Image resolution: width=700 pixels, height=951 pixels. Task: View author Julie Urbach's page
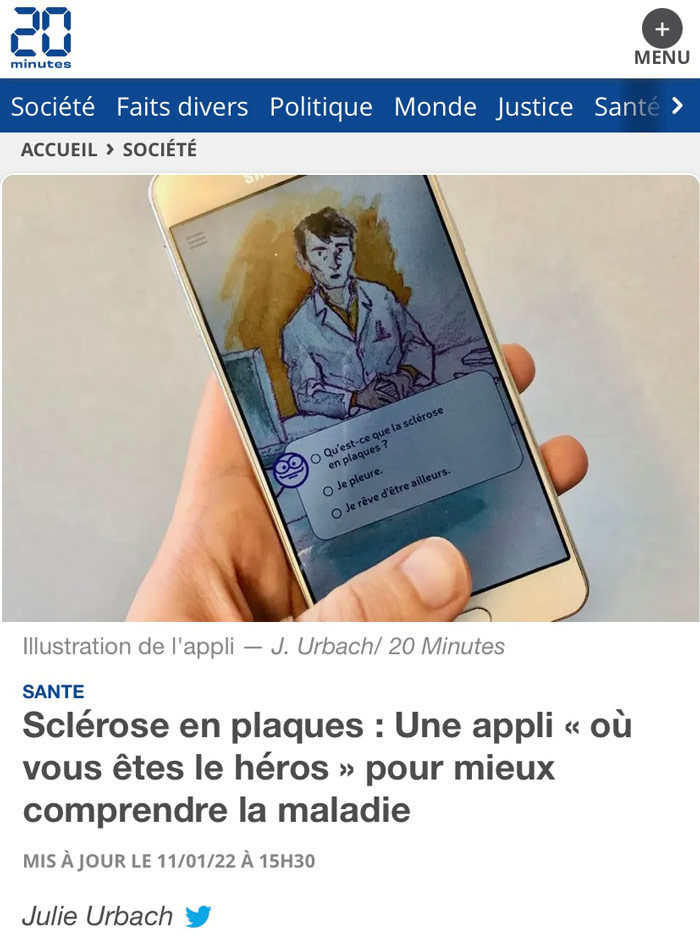[97, 916]
